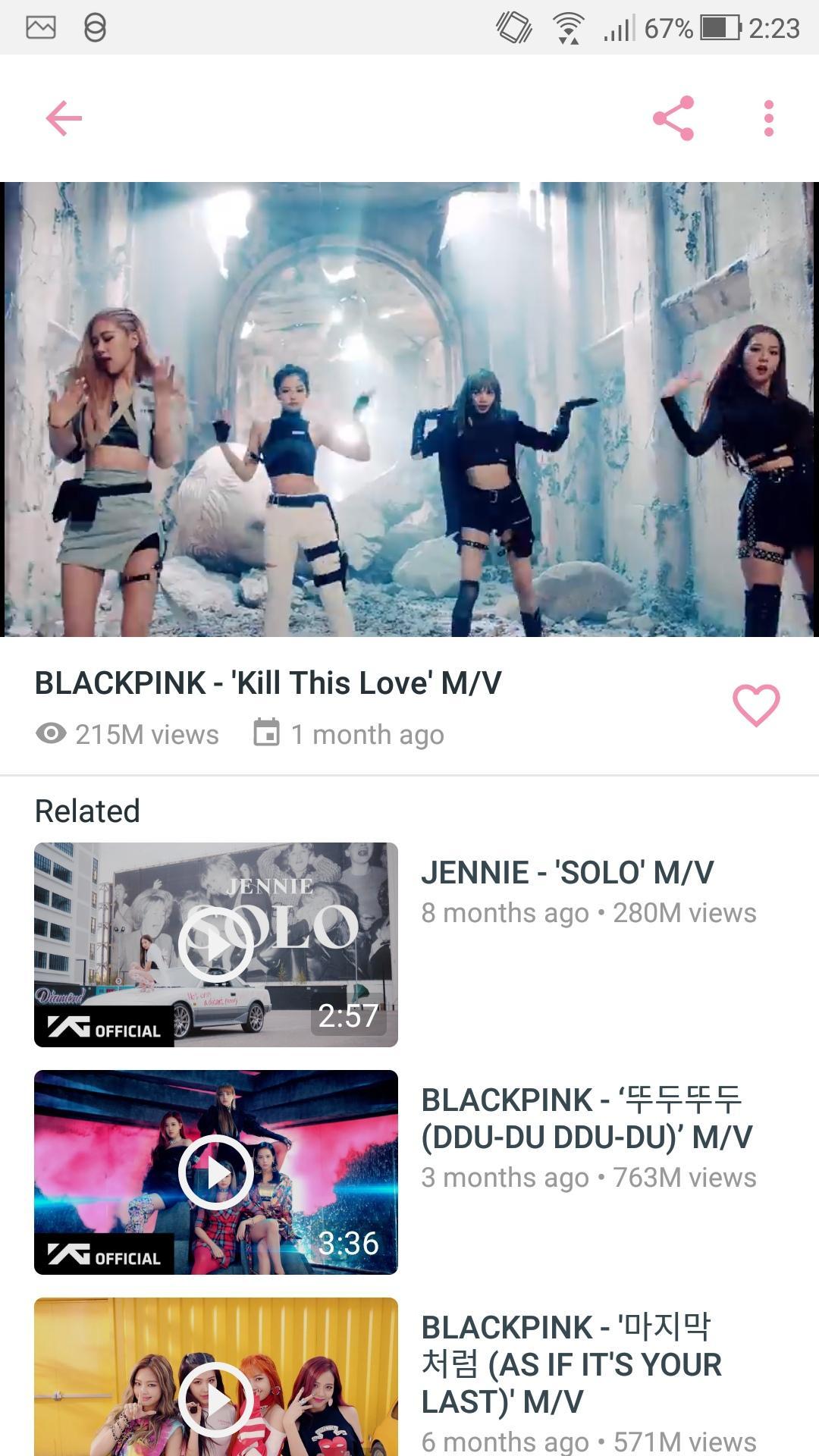Image resolution: width=819 pixels, height=1456 pixels.
Task: Favorite the video with the heart icon
Action: coord(755,705)
